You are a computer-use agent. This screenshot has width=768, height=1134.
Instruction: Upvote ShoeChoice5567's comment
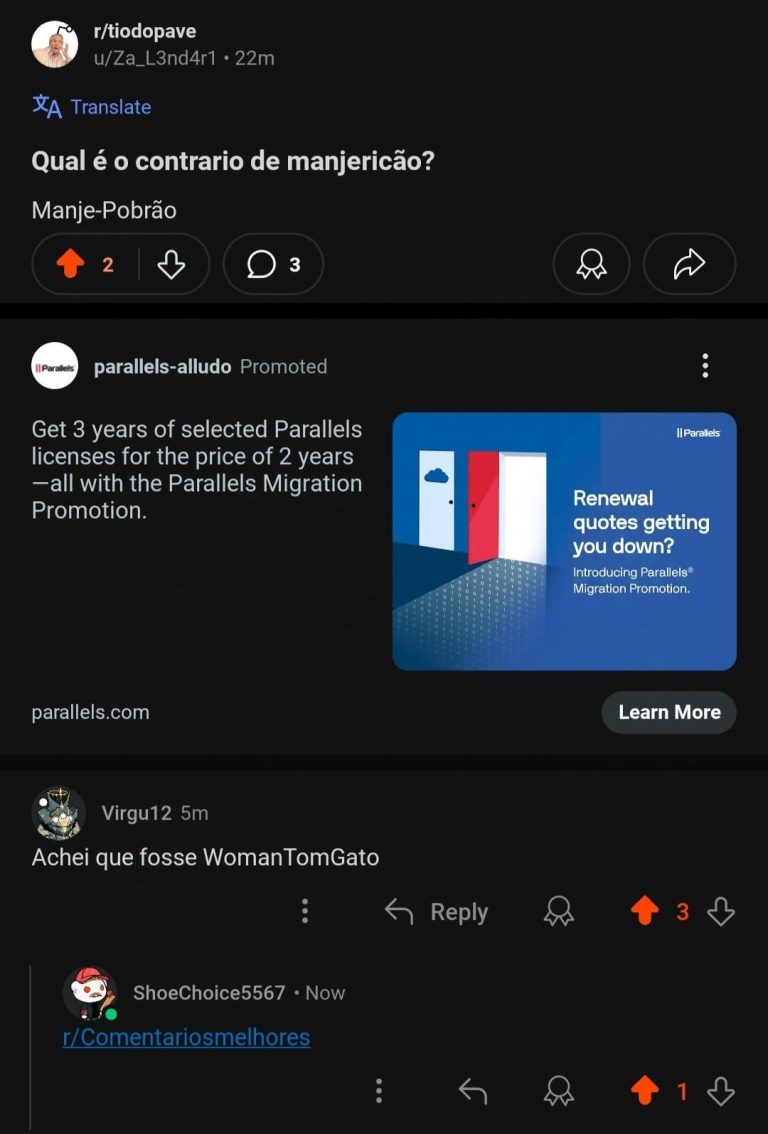tap(645, 1092)
